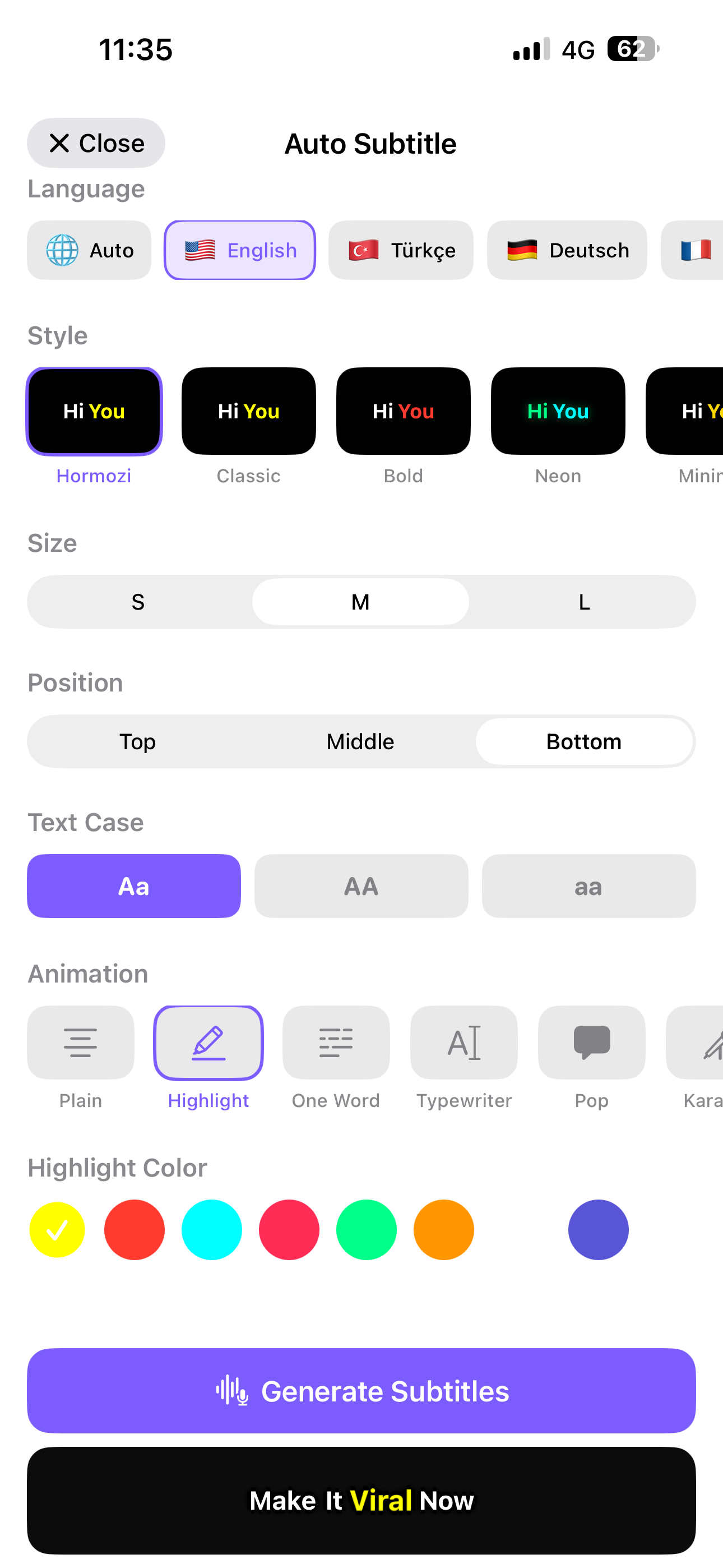Tap Generate Subtitles button

pyautogui.click(x=361, y=1391)
